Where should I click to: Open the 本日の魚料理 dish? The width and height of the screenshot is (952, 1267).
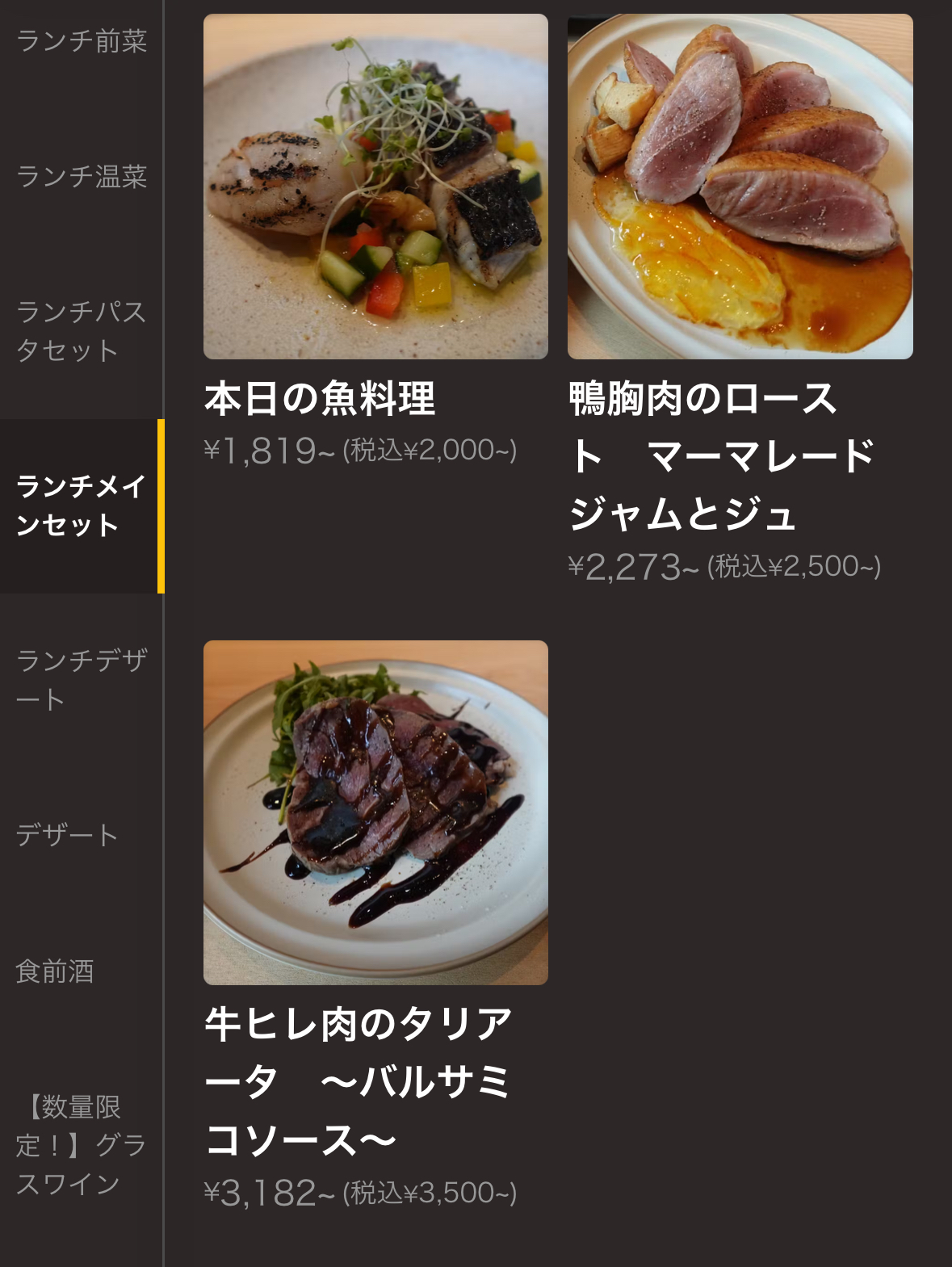pyautogui.click(x=375, y=187)
